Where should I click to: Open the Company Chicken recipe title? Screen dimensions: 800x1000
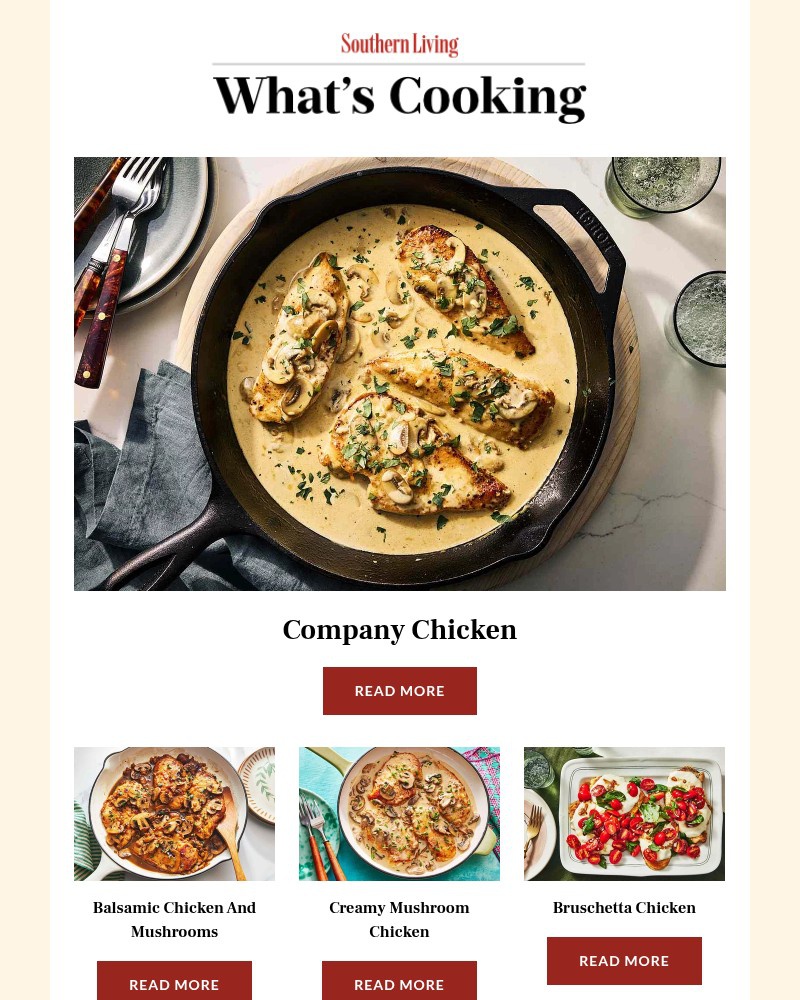[x=399, y=630]
